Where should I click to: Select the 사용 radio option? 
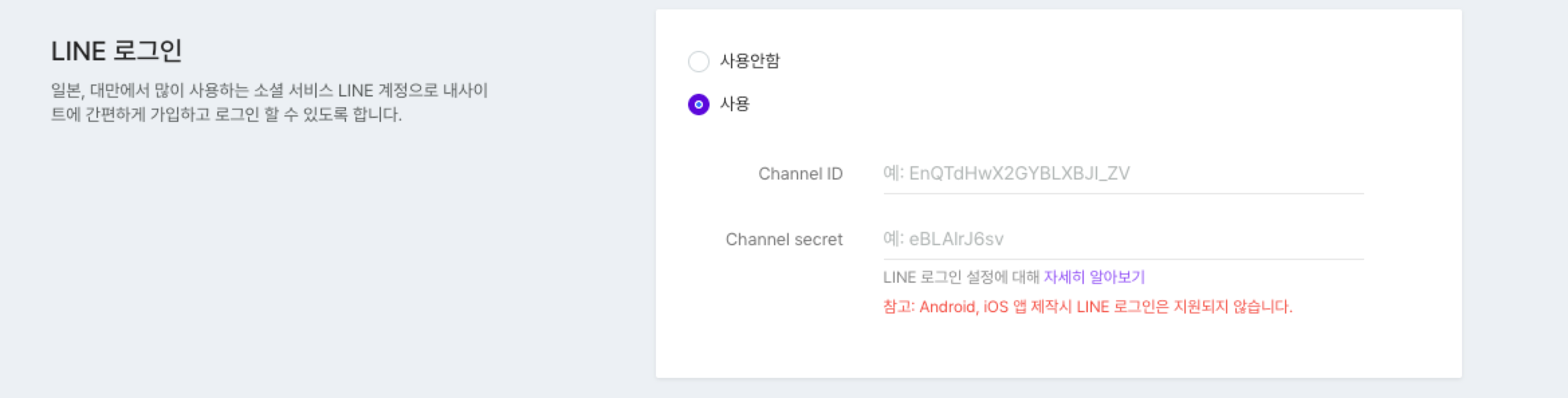click(x=699, y=105)
